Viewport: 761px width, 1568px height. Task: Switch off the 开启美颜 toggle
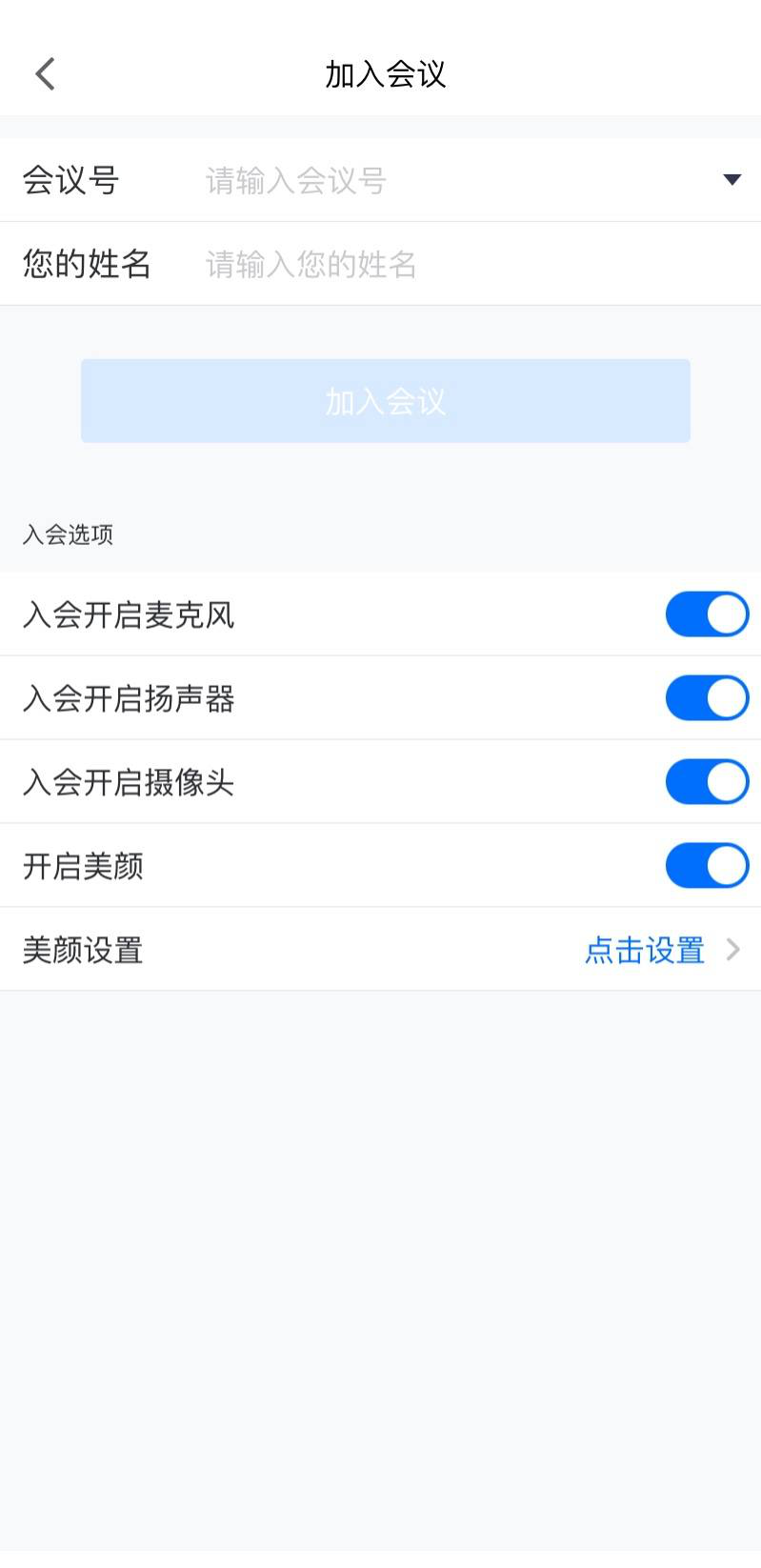(707, 866)
